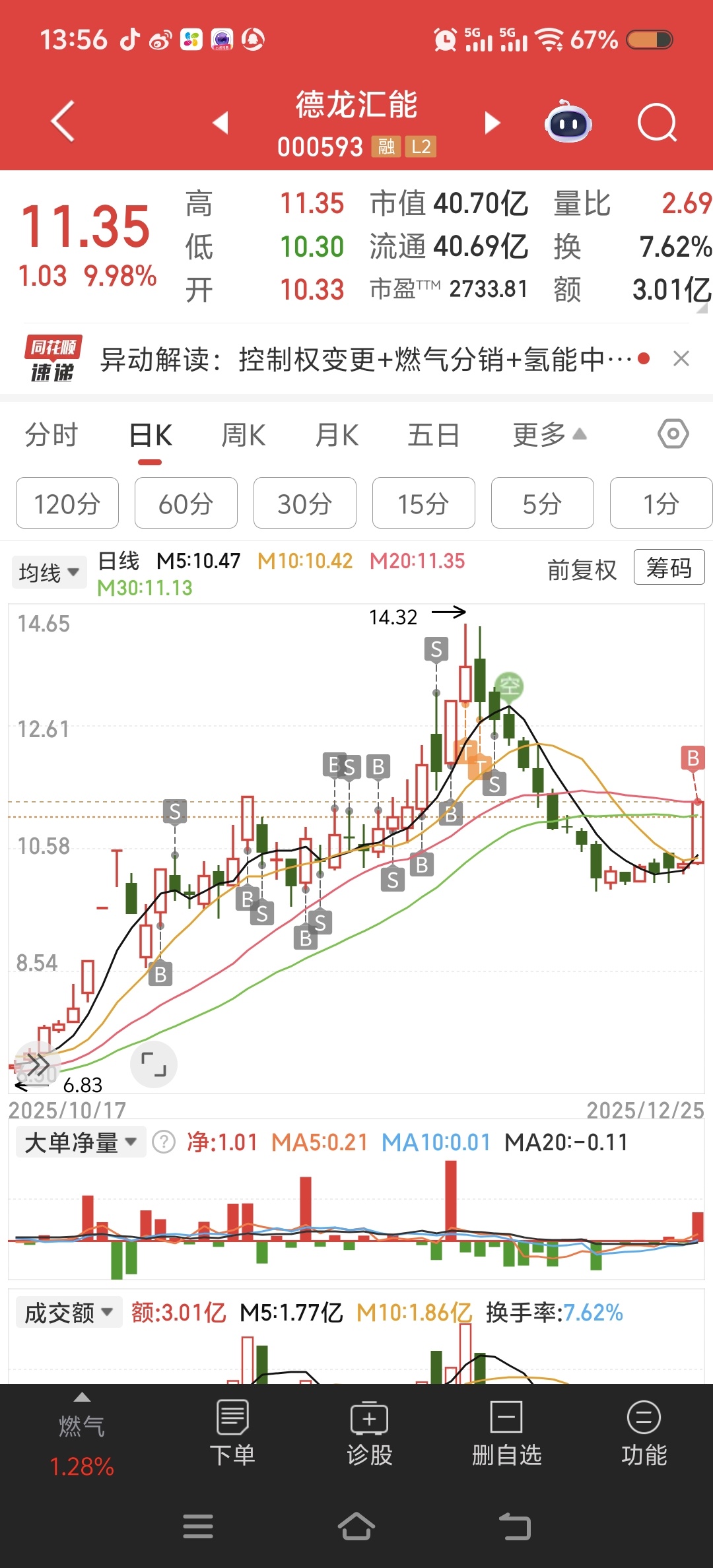Switch to the next stock

[492, 123]
